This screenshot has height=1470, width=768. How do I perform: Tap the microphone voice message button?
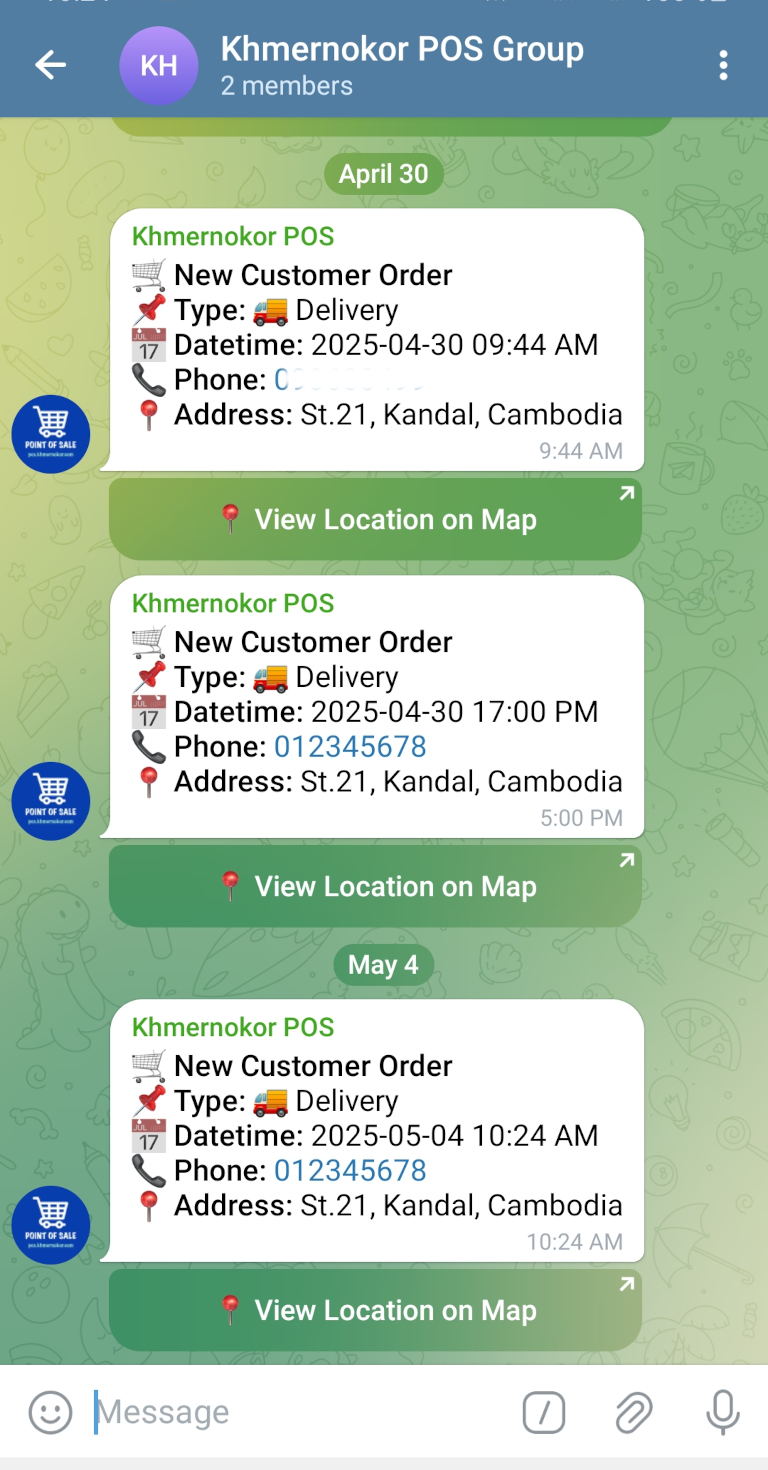pos(722,1412)
